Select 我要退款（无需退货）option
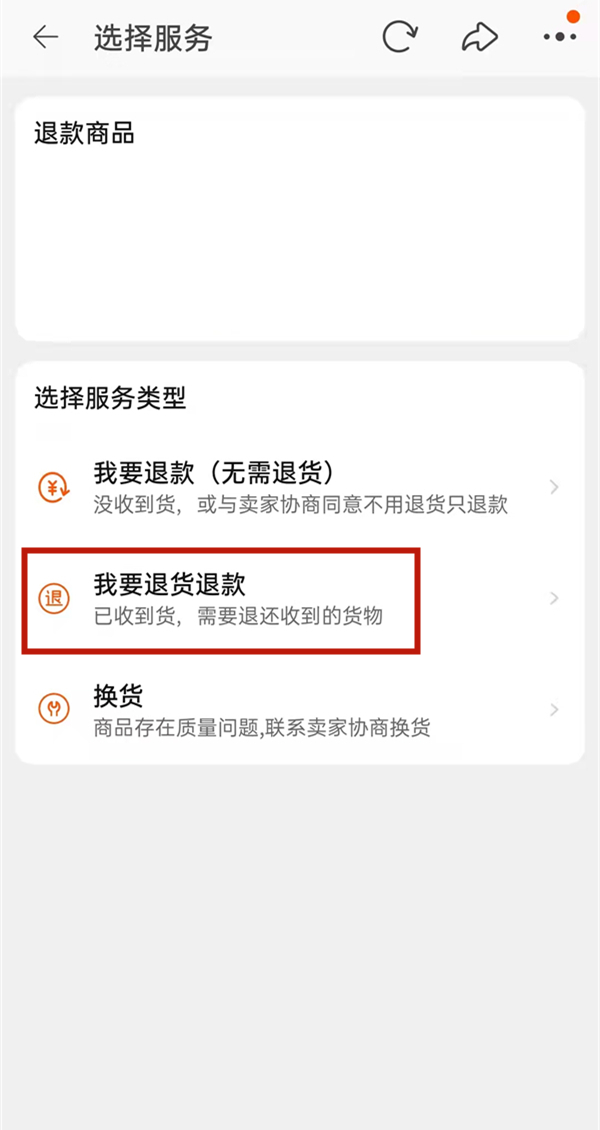This screenshot has width=600, height=1130. (300, 488)
